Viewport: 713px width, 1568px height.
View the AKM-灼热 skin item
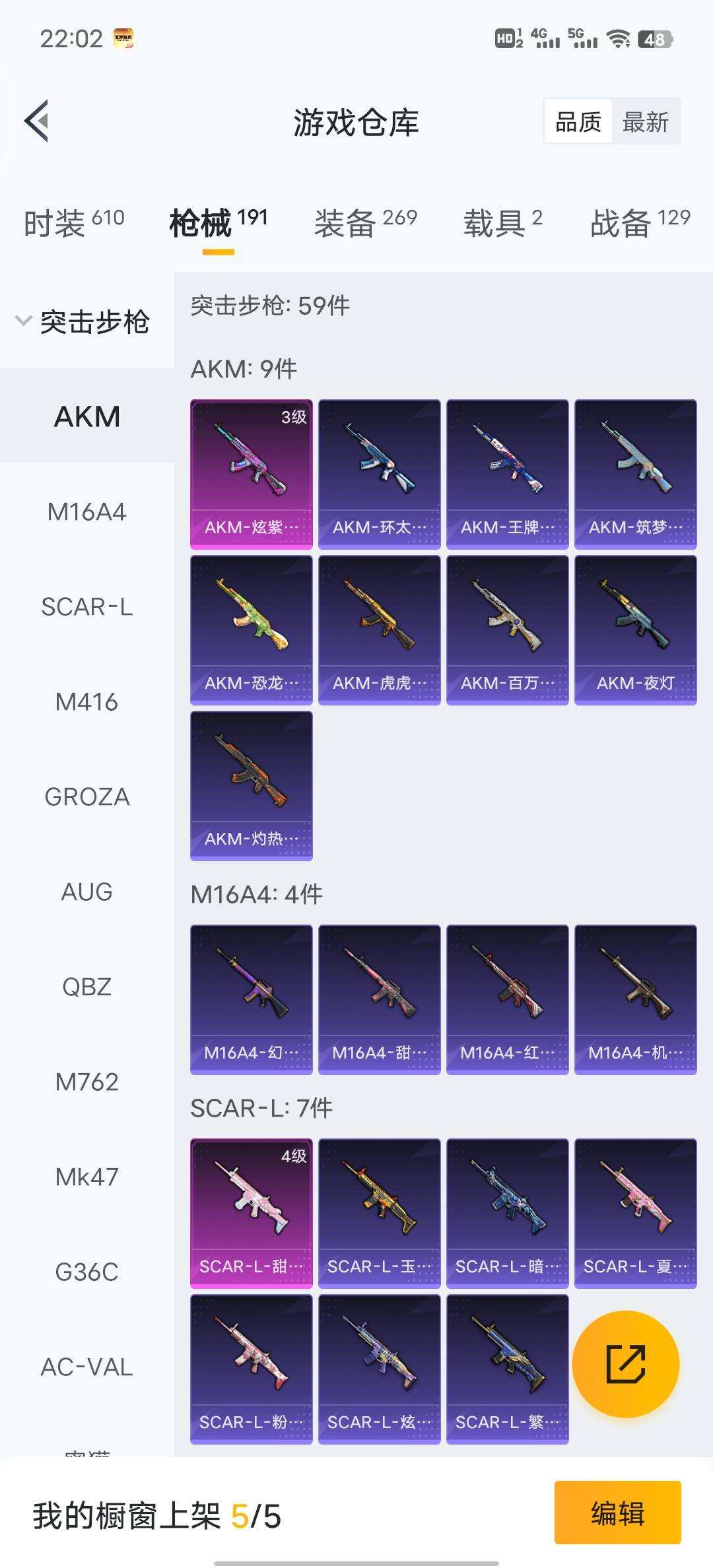point(251,785)
